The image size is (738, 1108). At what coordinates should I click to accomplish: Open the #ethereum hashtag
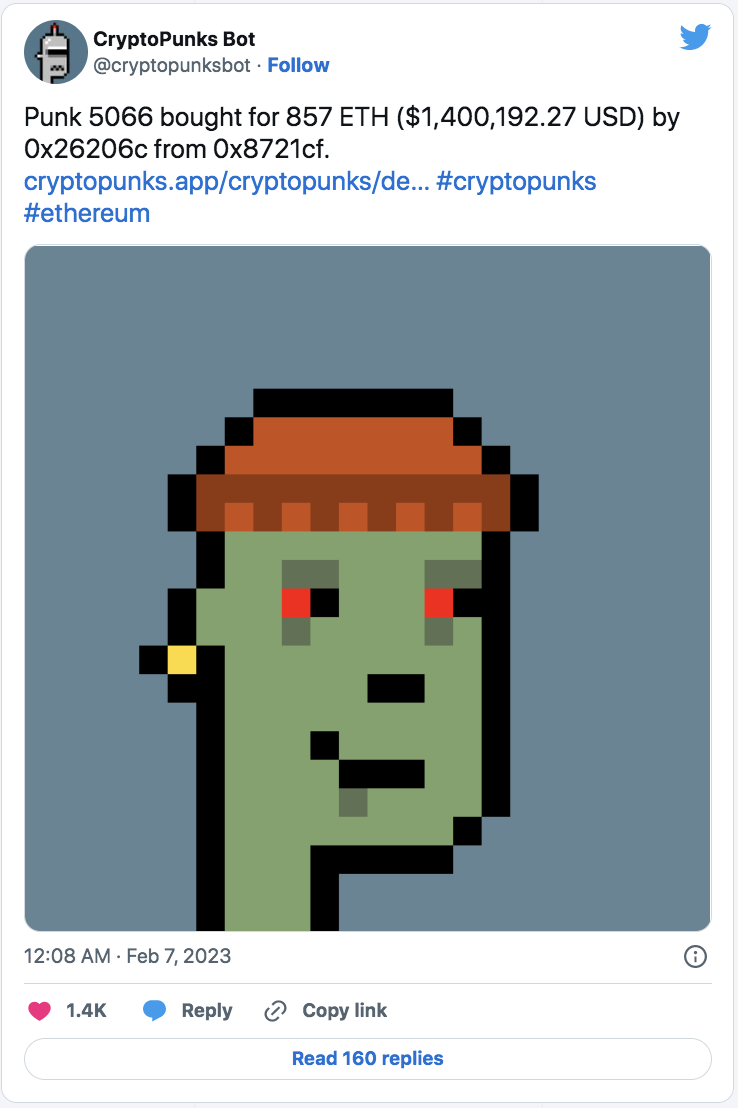pos(86,213)
